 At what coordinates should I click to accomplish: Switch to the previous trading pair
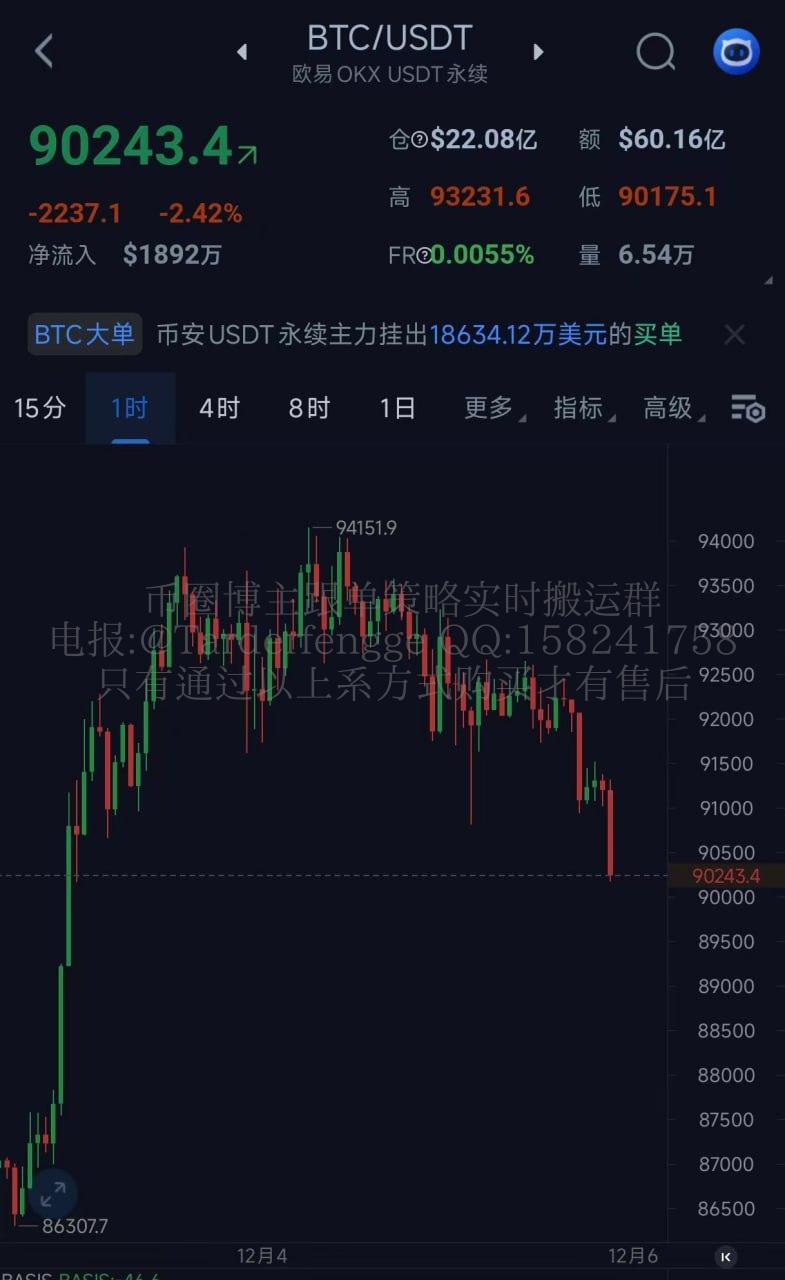pyautogui.click(x=242, y=52)
